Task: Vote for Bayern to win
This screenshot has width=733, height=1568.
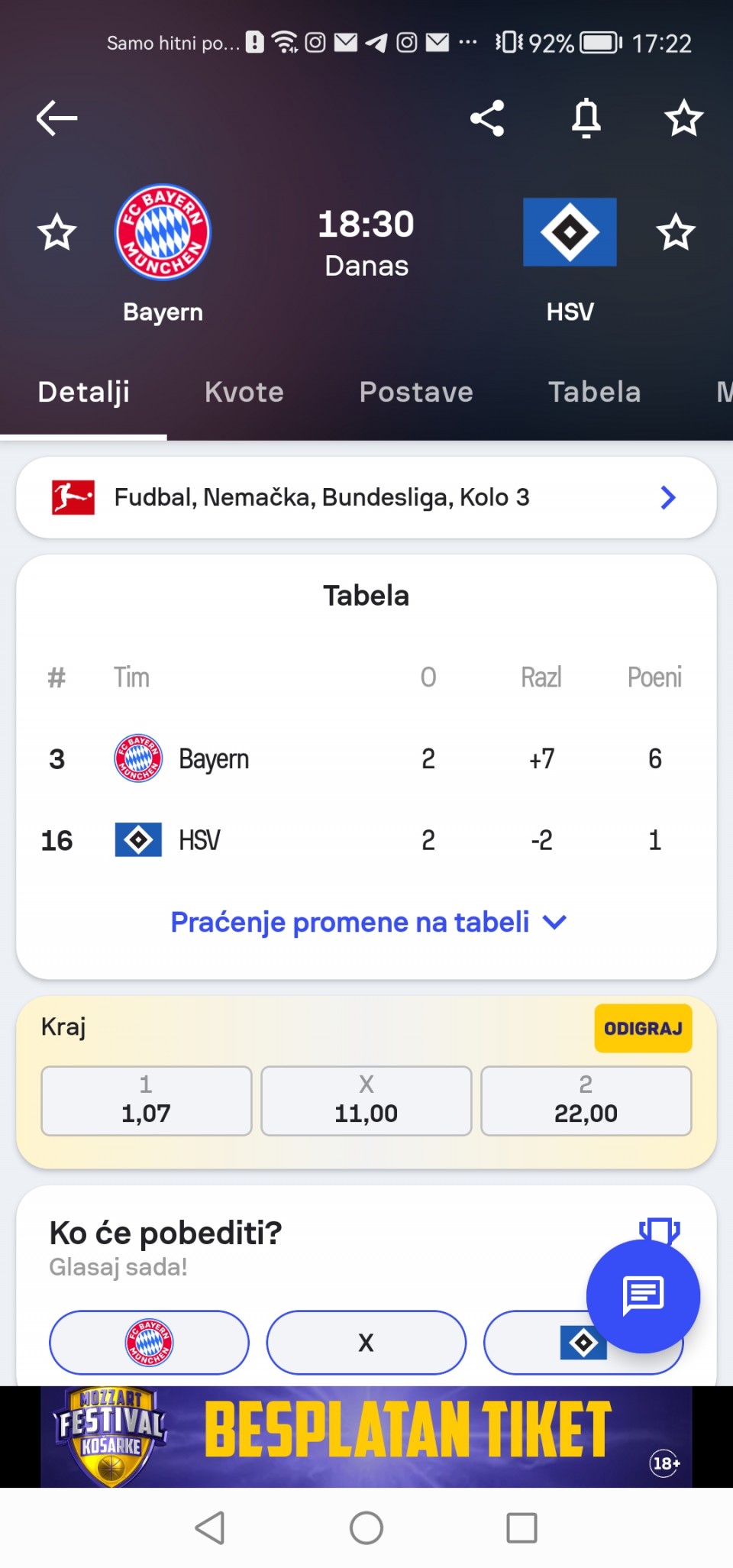Action: pos(149,1342)
